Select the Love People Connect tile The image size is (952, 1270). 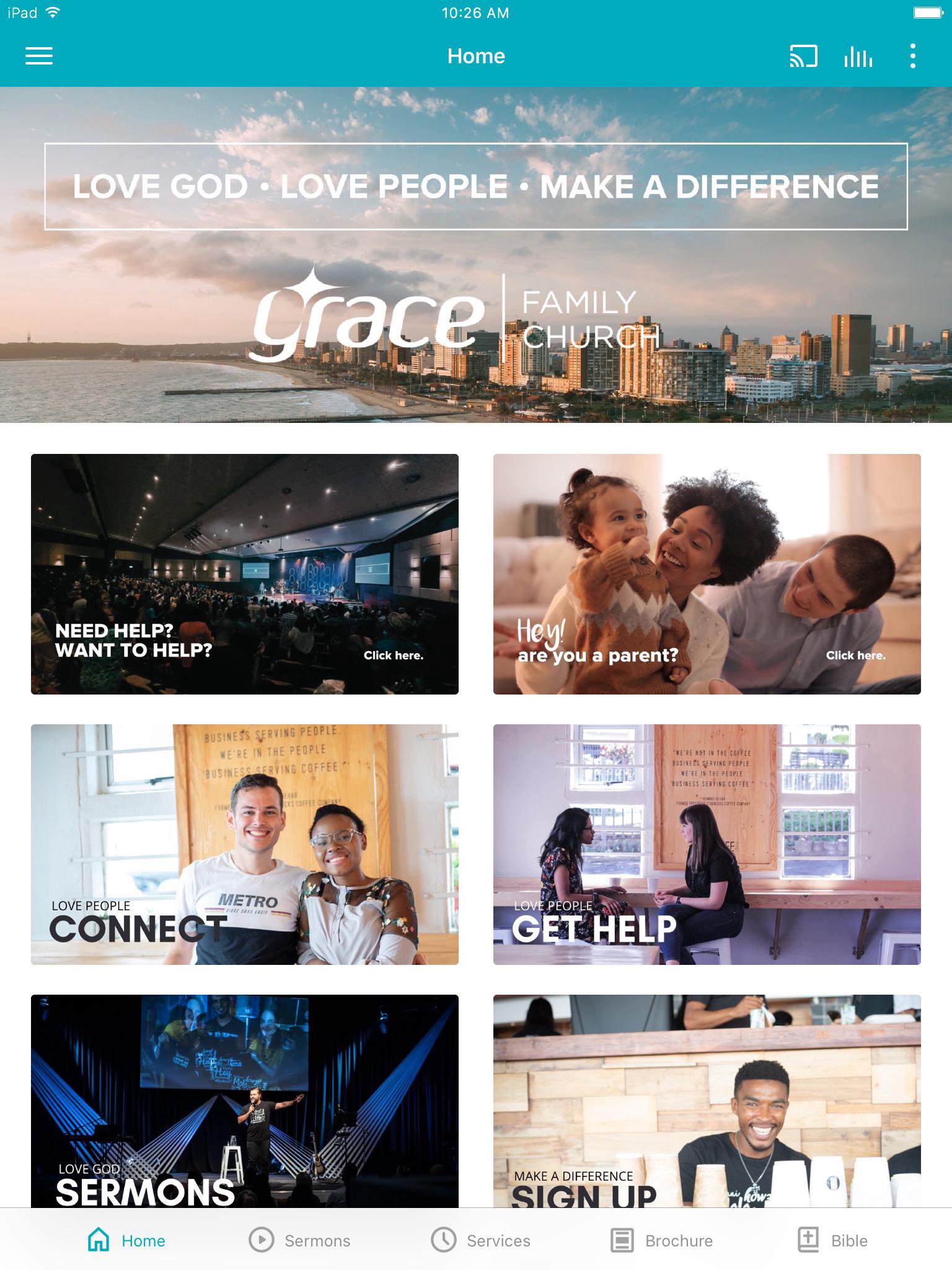point(245,844)
